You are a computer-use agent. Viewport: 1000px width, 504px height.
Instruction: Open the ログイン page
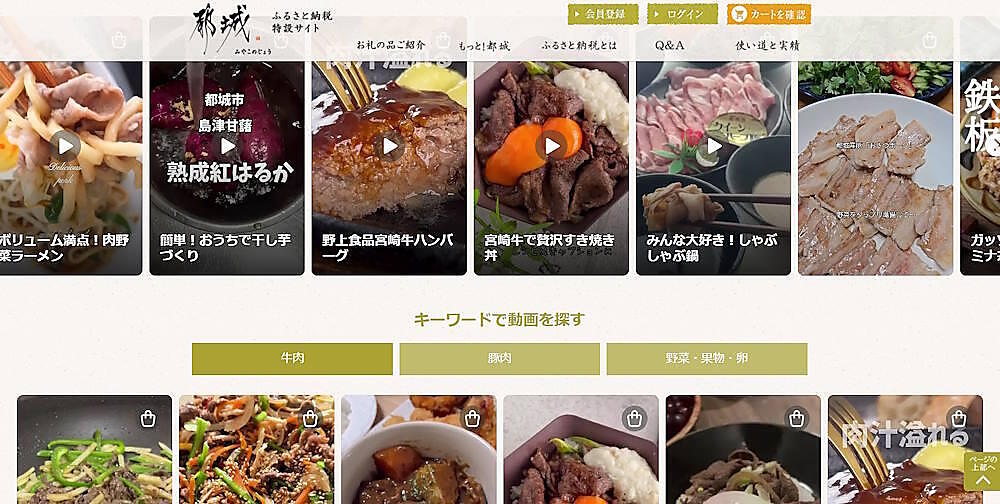[x=682, y=14]
